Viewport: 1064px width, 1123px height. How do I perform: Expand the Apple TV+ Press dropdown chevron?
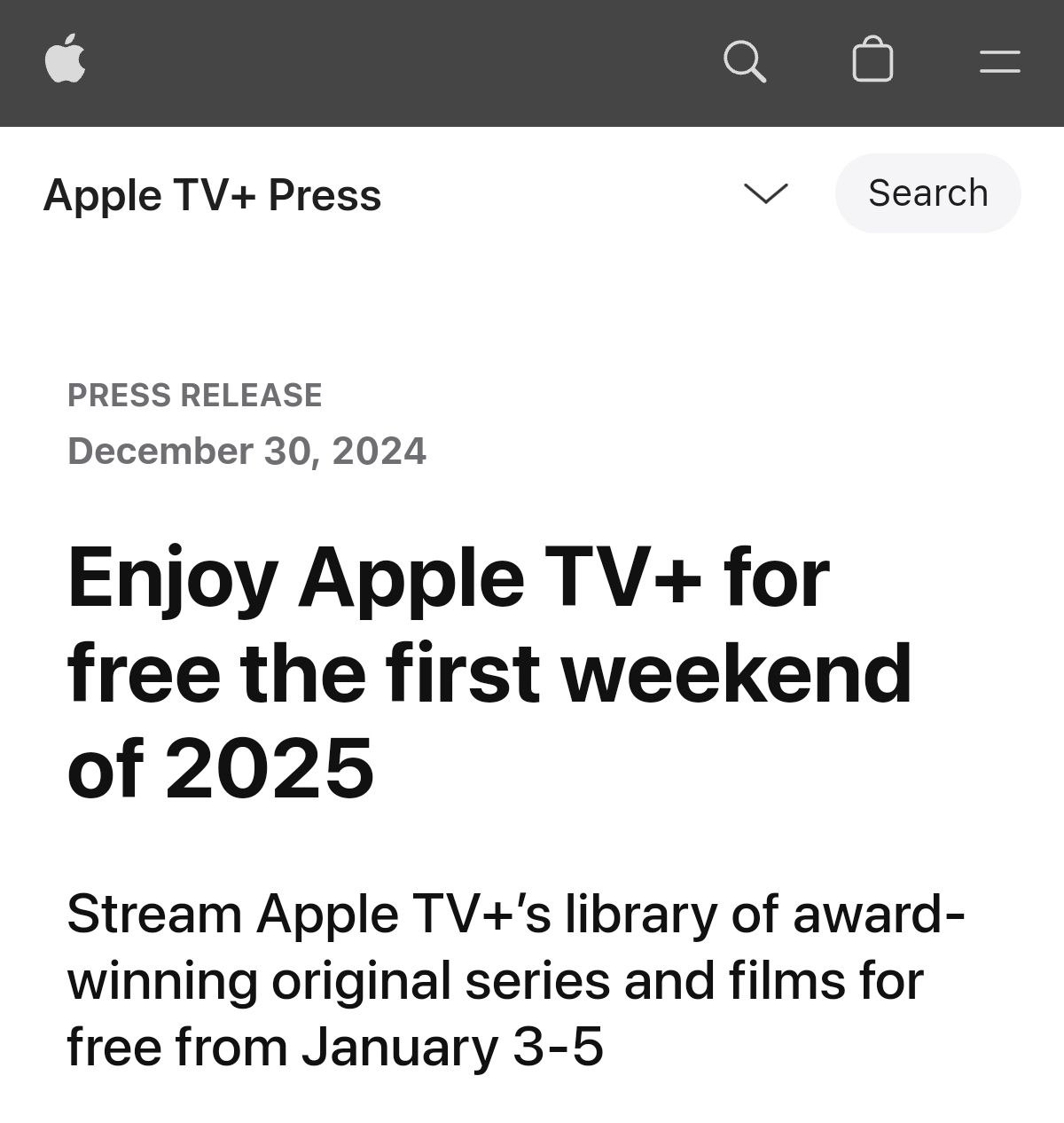click(766, 192)
